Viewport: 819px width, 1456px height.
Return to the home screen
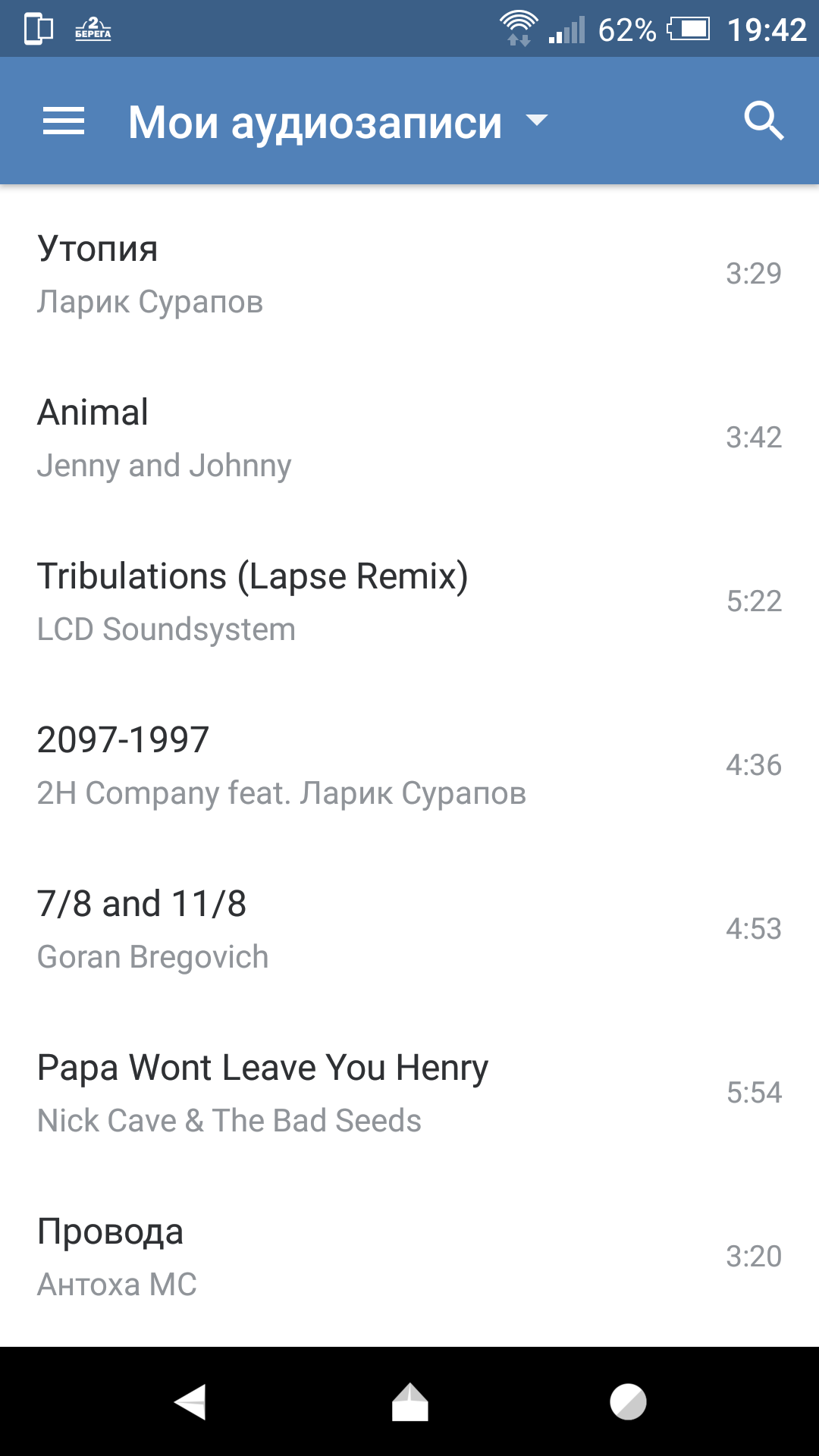point(409,1401)
